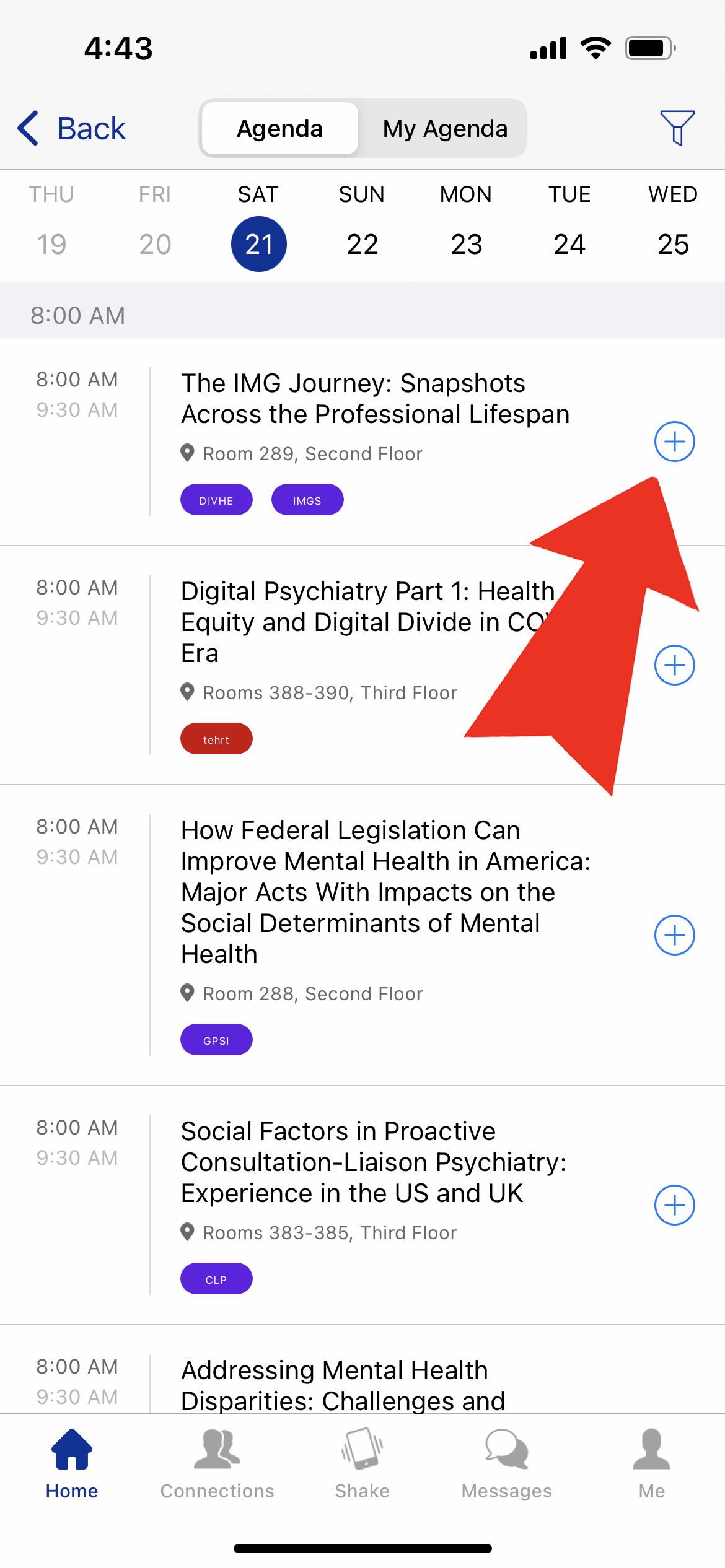
Task: Switch to the Me profile tab
Action: tap(651, 1464)
